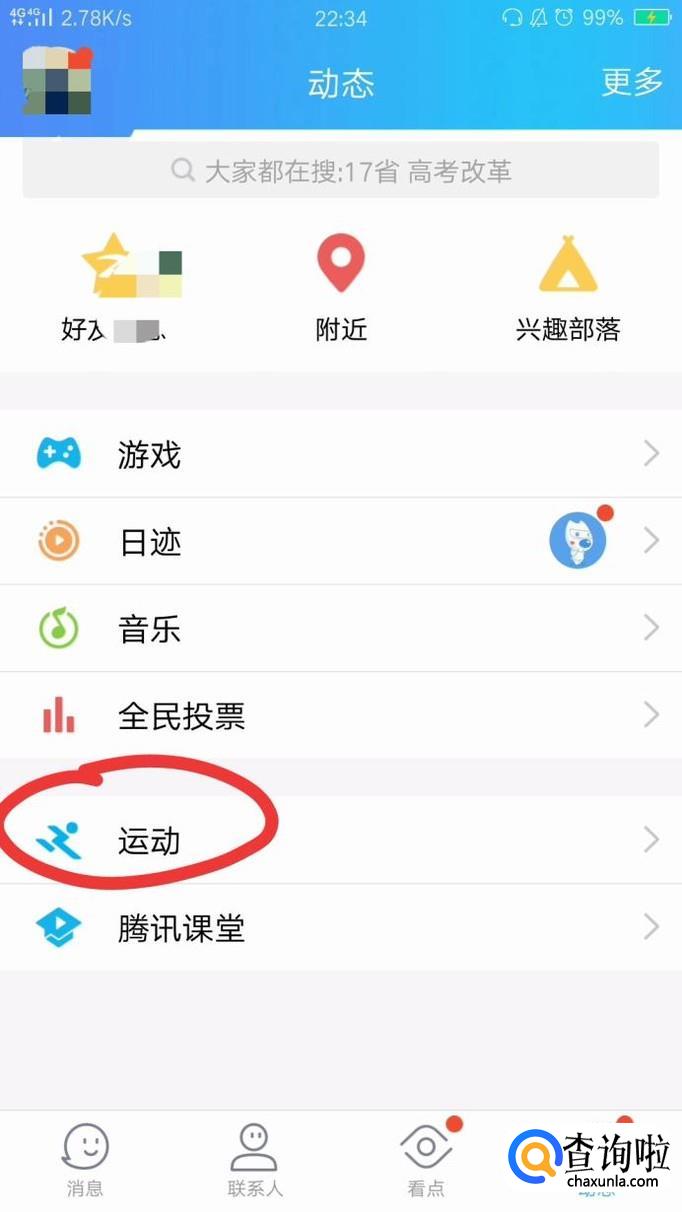This screenshot has width=682, height=1212.
Task: Open the 全民投票 row
Action: coord(340,715)
